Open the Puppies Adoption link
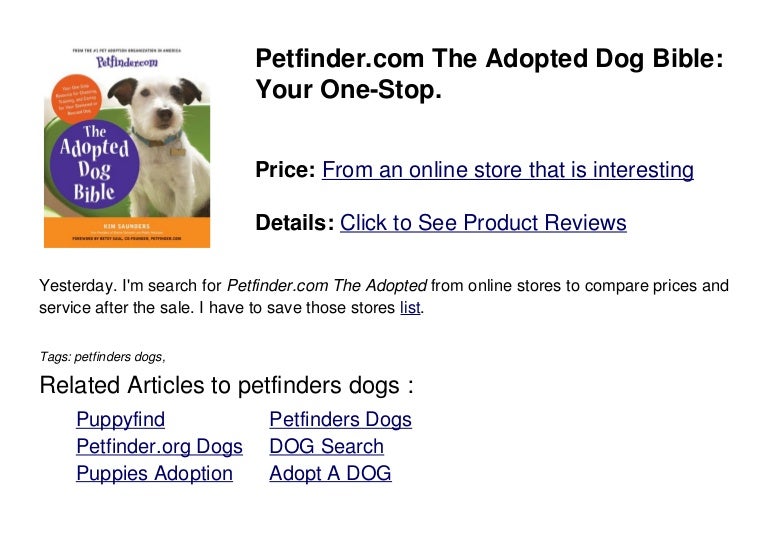This screenshot has width=768, height=544. click(154, 474)
